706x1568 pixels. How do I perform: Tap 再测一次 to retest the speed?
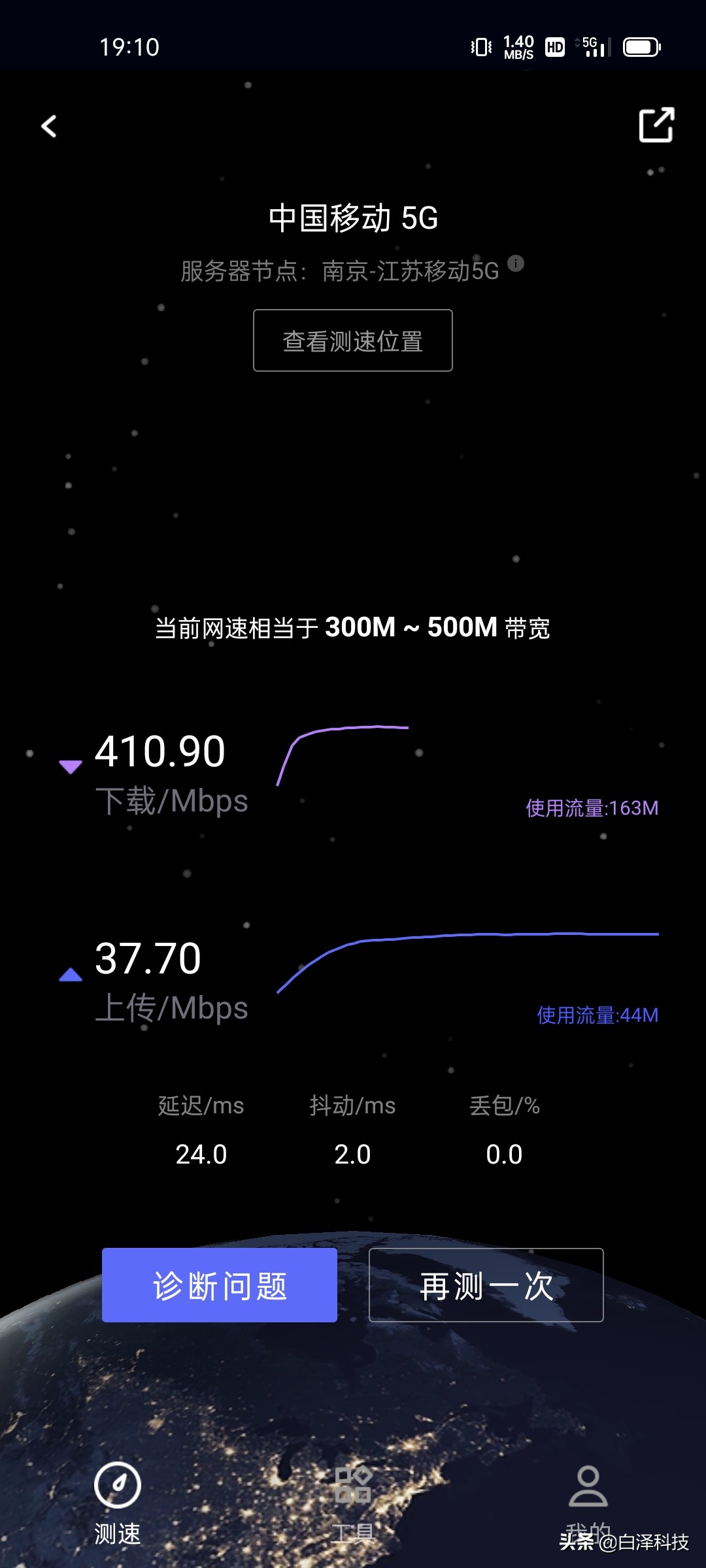486,1284
